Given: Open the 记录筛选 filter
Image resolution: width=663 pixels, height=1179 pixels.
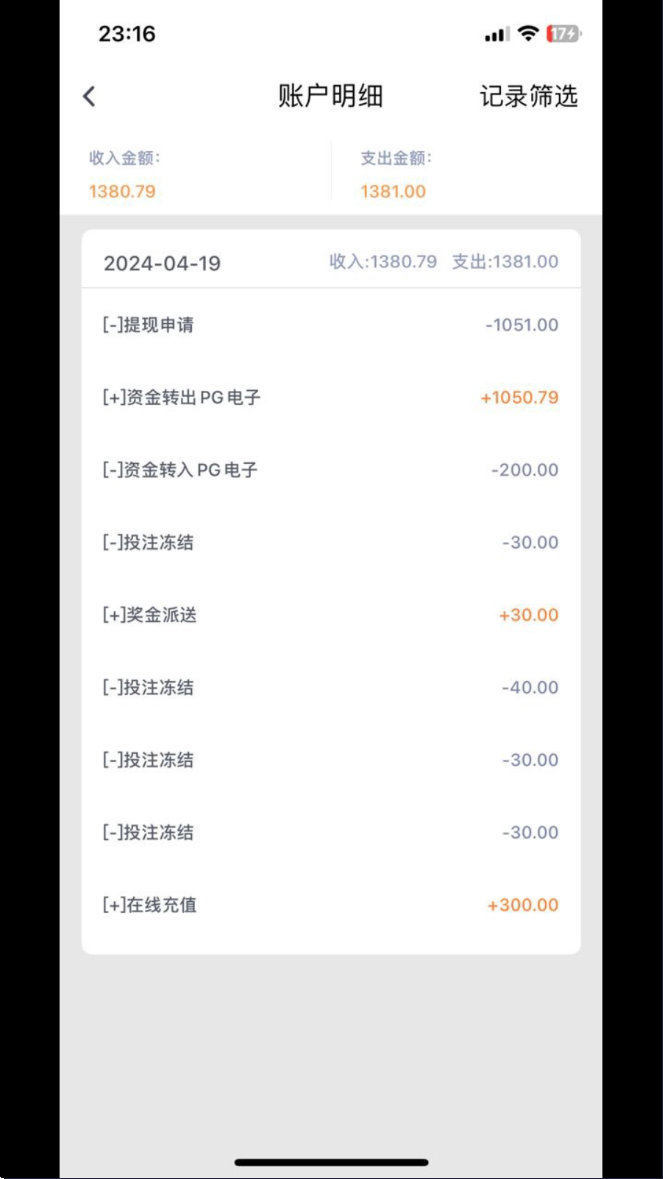Looking at the screenshot, I should [529, 96].
